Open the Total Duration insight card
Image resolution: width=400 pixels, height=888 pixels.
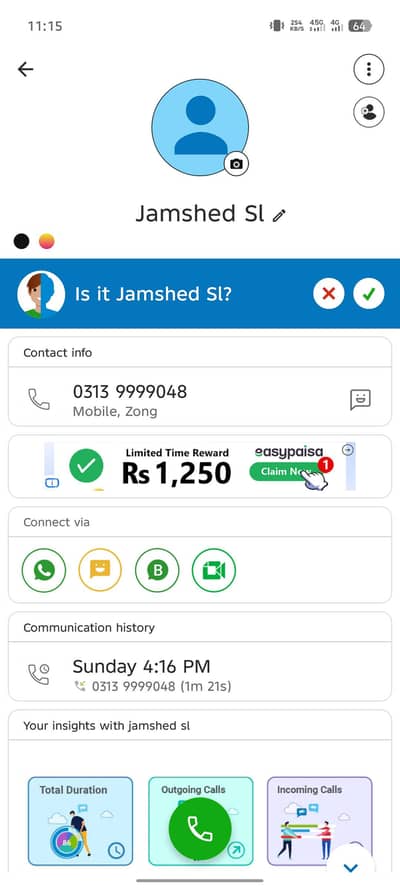click(80, 821)
